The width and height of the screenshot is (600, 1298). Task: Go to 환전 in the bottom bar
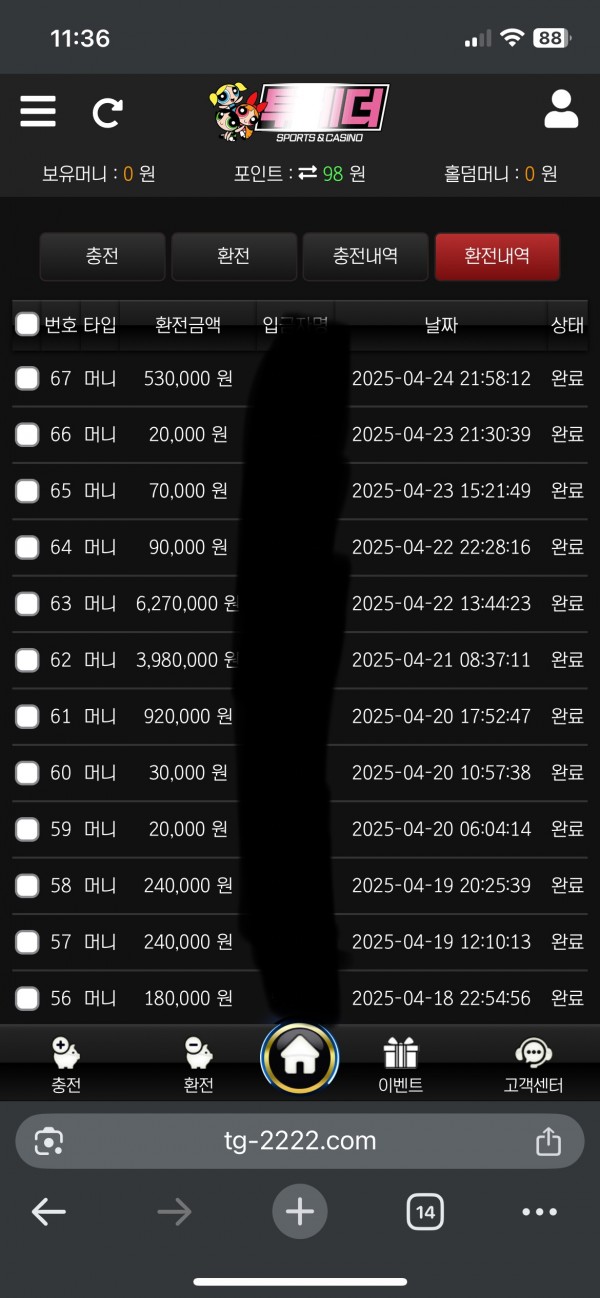tap(198, 1065)
